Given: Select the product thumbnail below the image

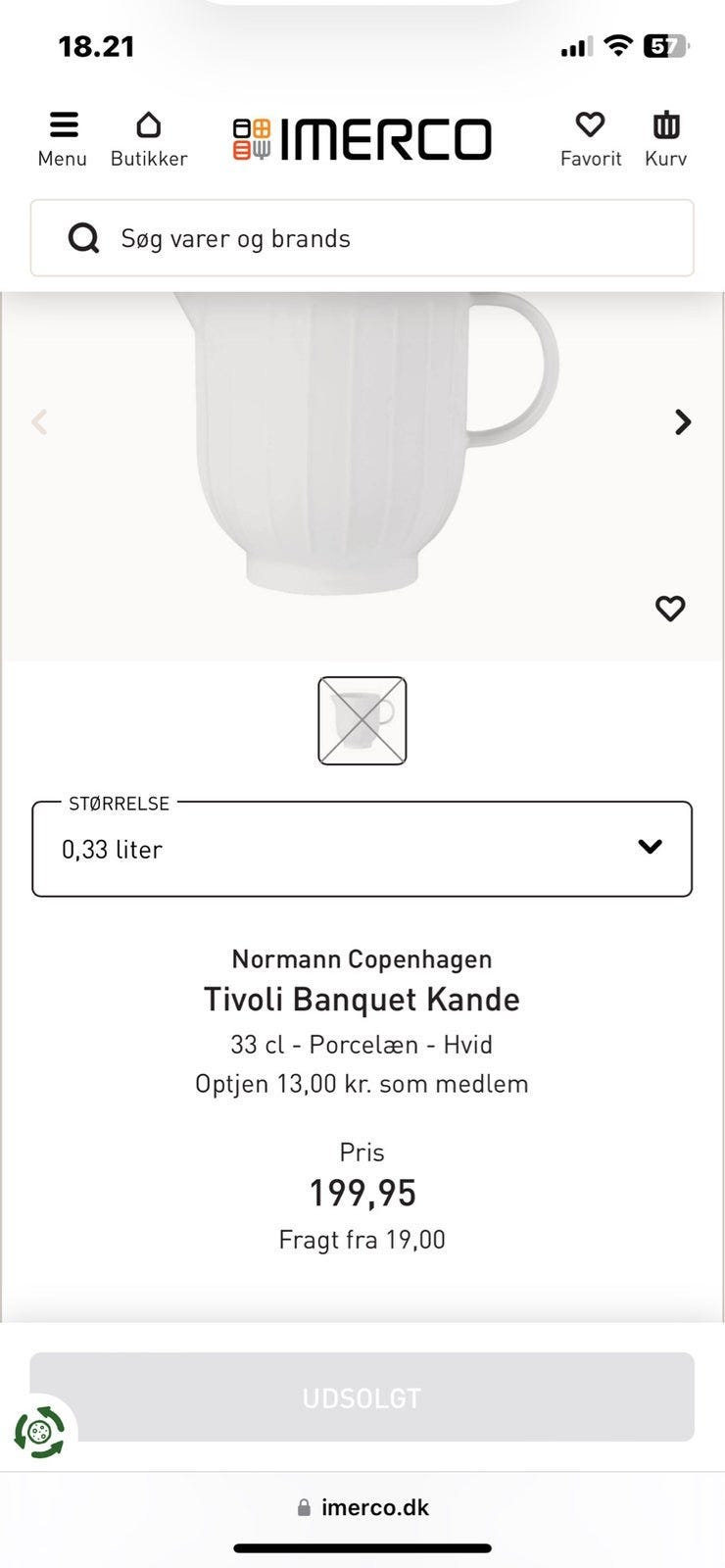Looking at the screenshot, I should 362,720.
